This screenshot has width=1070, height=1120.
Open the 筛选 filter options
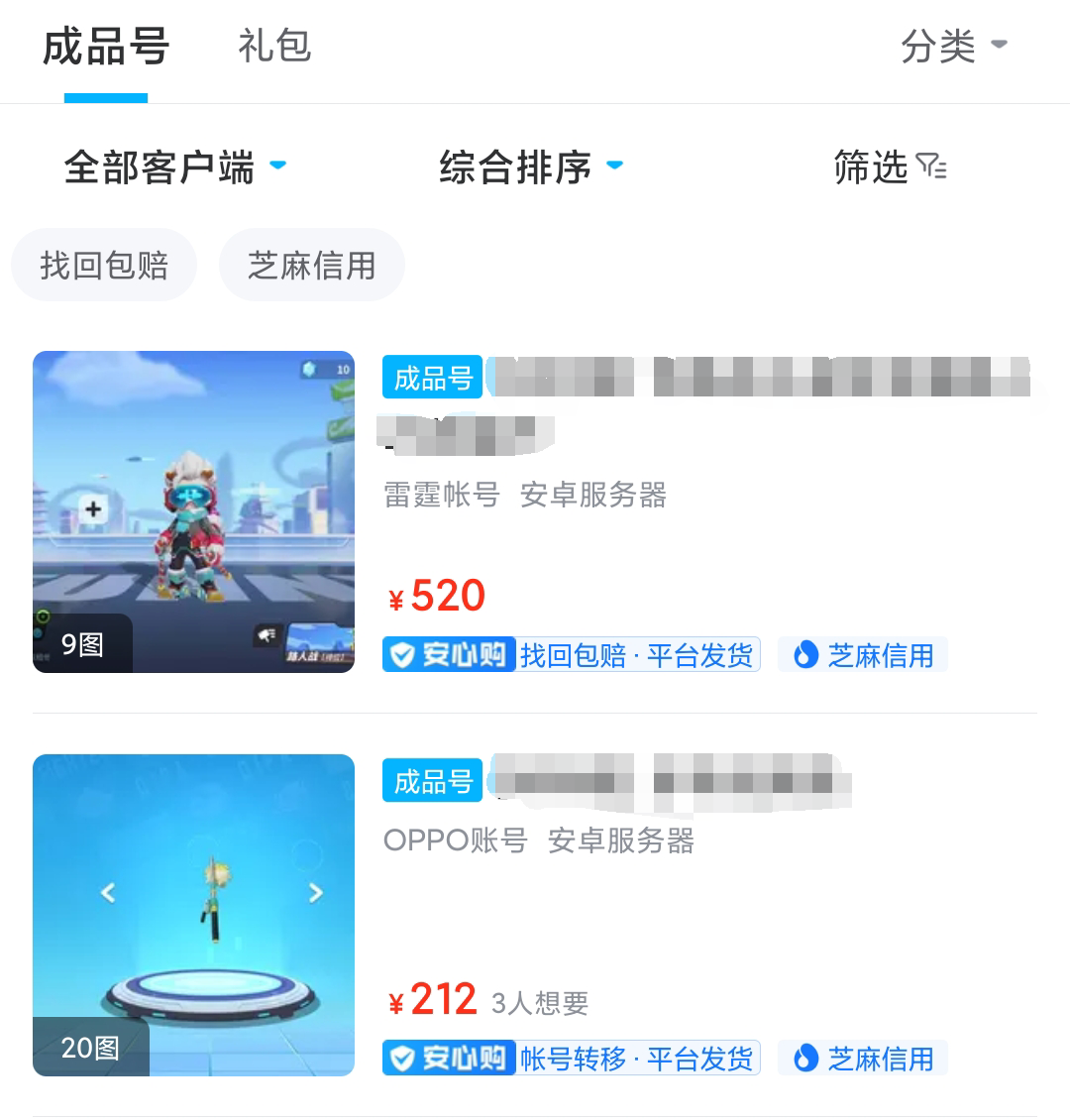coord(889,167)
